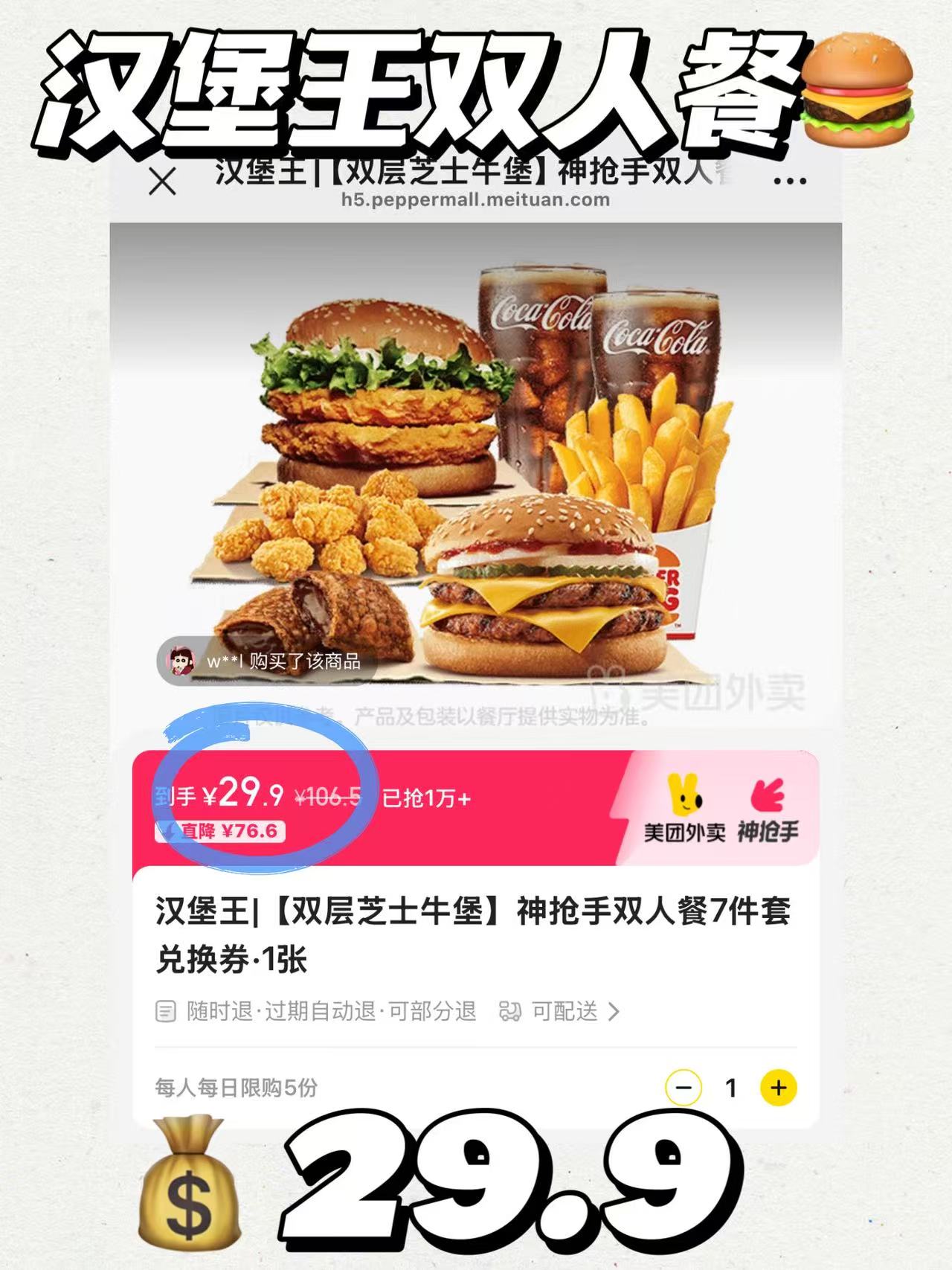Click buyer w**l's avatar bubble
952x1270 pixels.
tap(181, 660)
